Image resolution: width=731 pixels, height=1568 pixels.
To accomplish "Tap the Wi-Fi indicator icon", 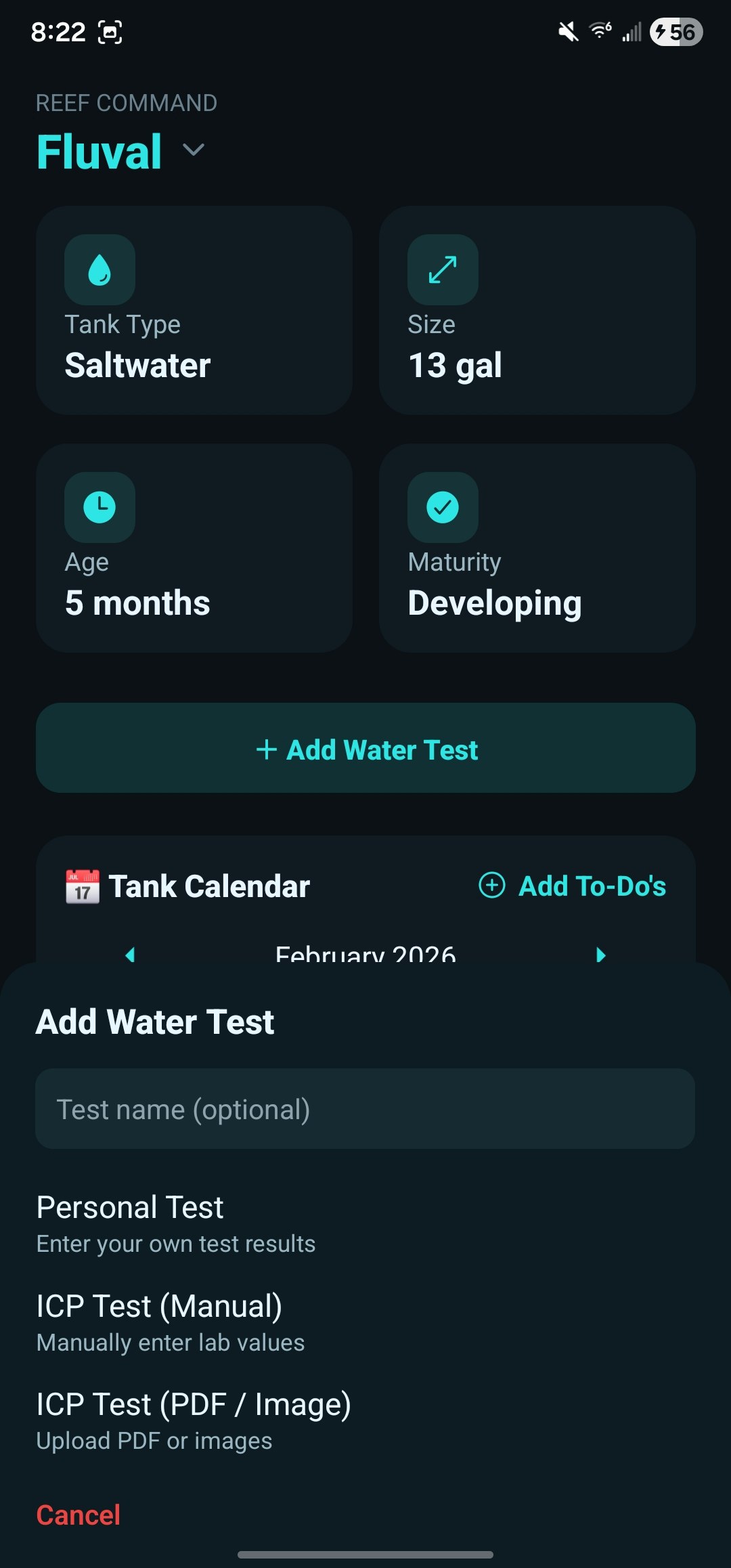I will coord(600,30).
